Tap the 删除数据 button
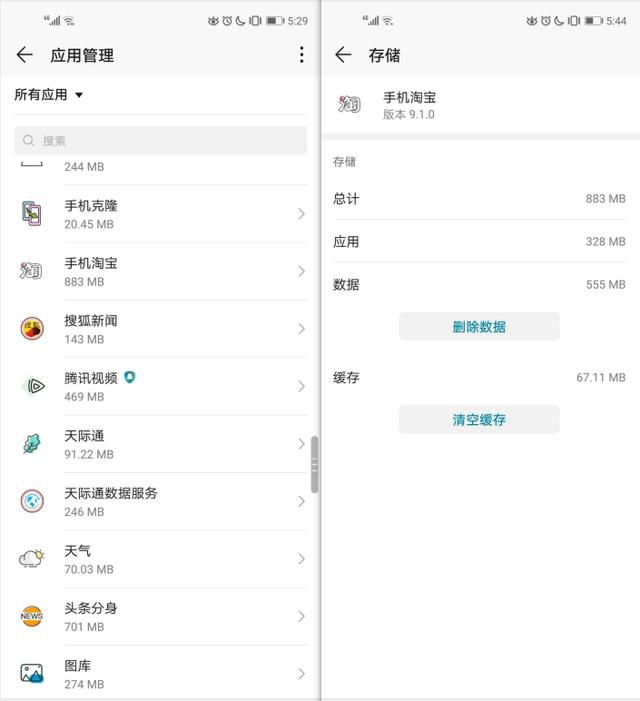 pos(479,327)
